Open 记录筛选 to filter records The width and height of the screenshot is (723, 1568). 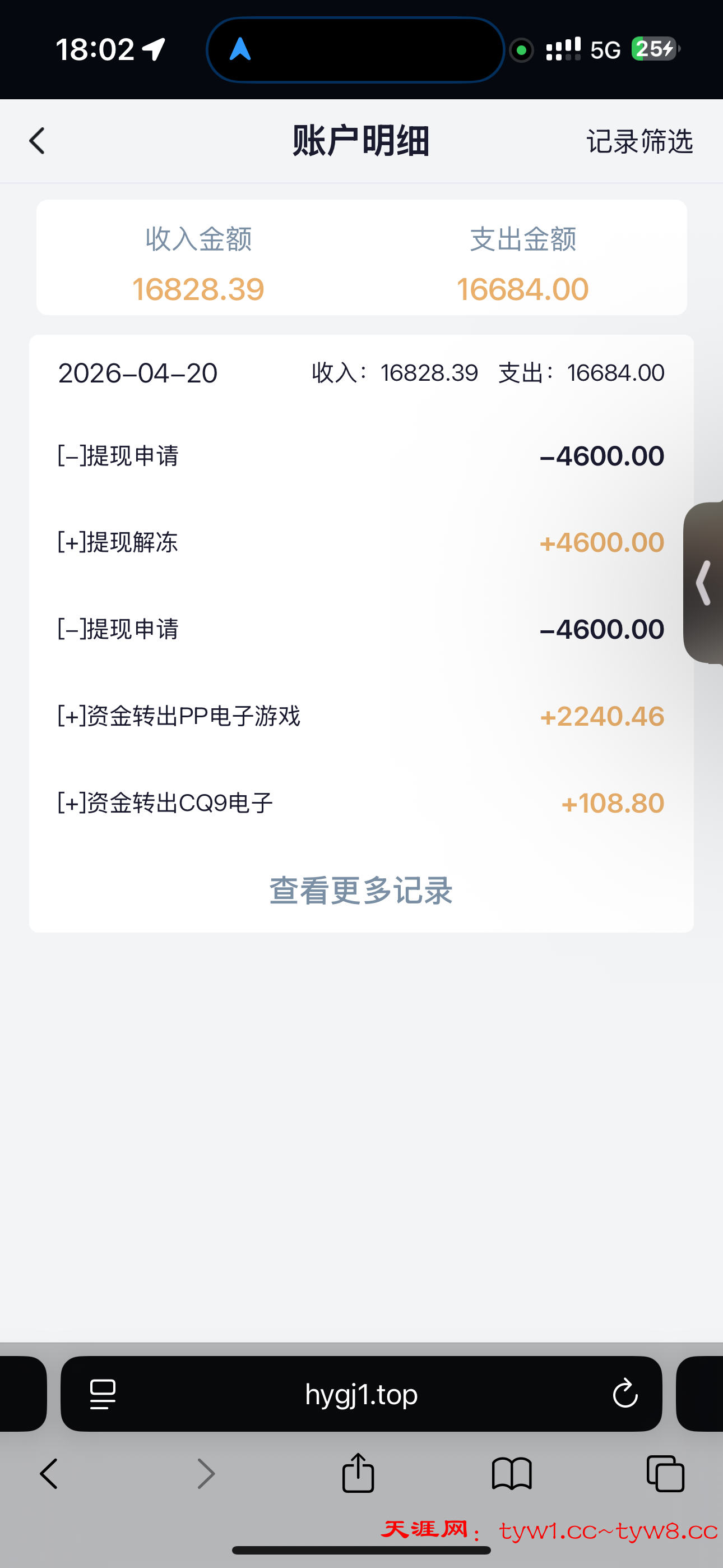(x=639, y=141)
